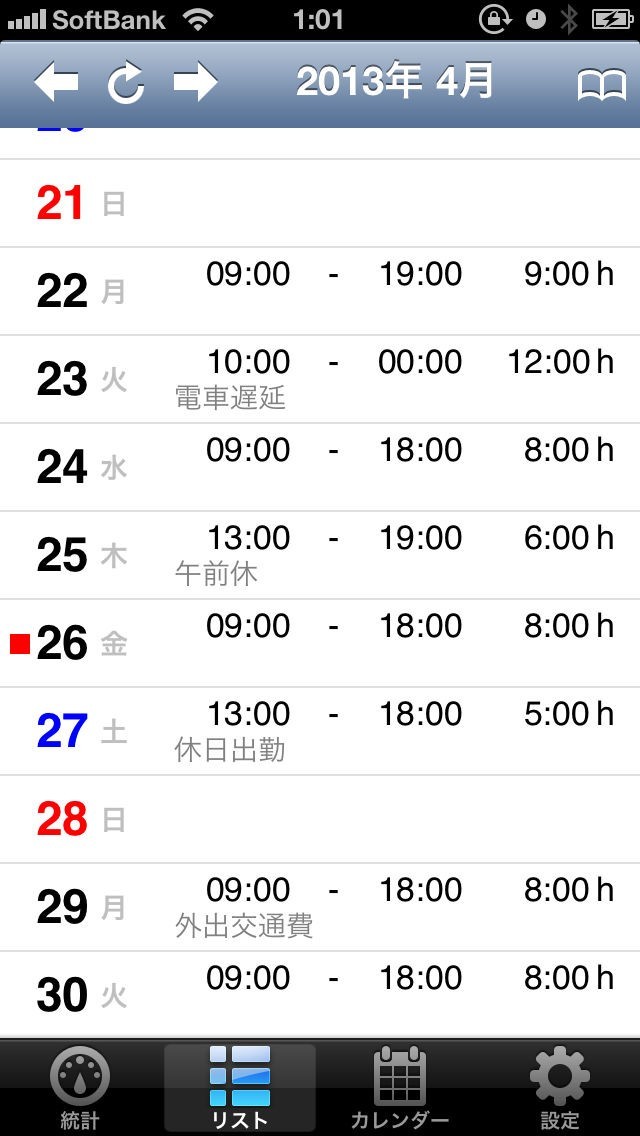
Task: Open the 設定 tab
Action: [x=559, y=1088]
